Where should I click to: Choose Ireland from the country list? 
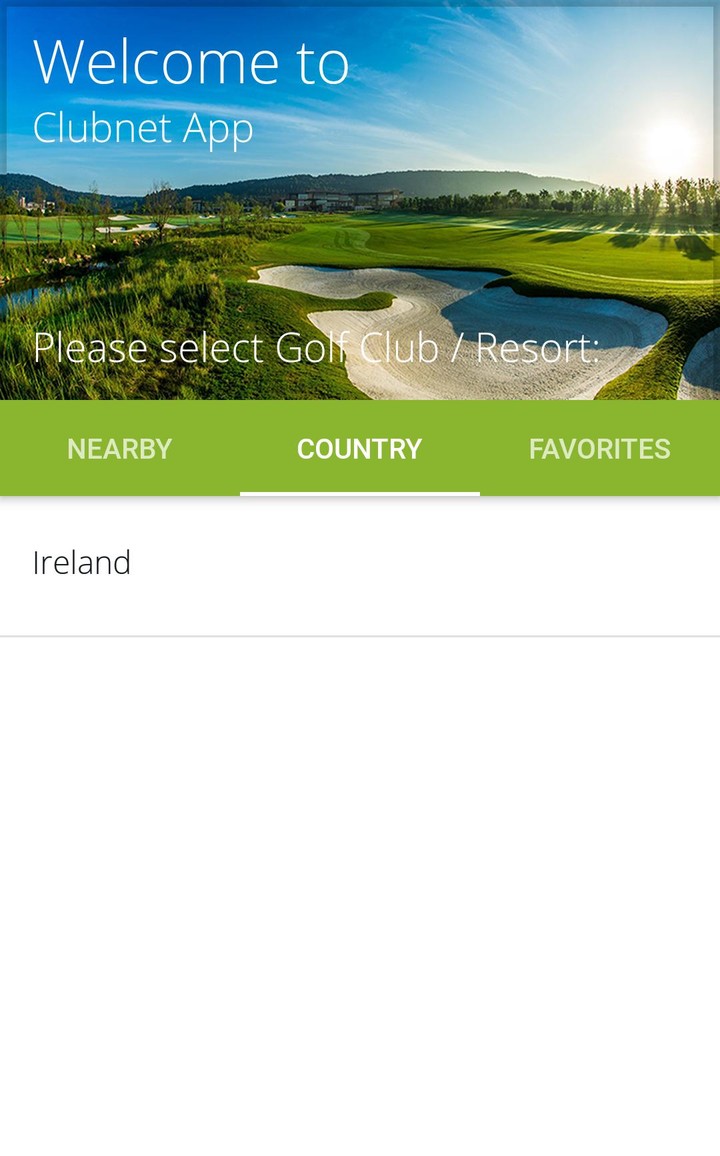pos(360,563)
